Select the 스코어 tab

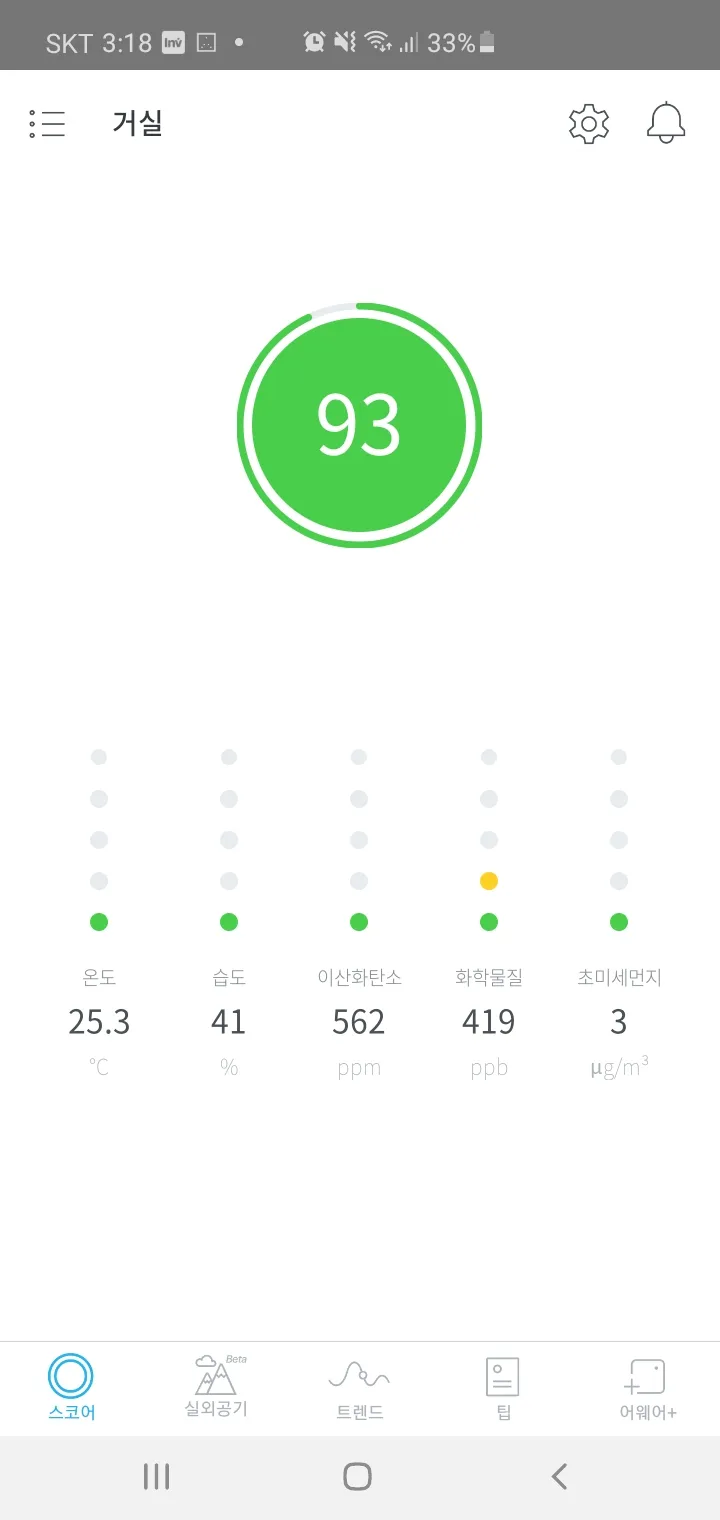coord(71,1388)
